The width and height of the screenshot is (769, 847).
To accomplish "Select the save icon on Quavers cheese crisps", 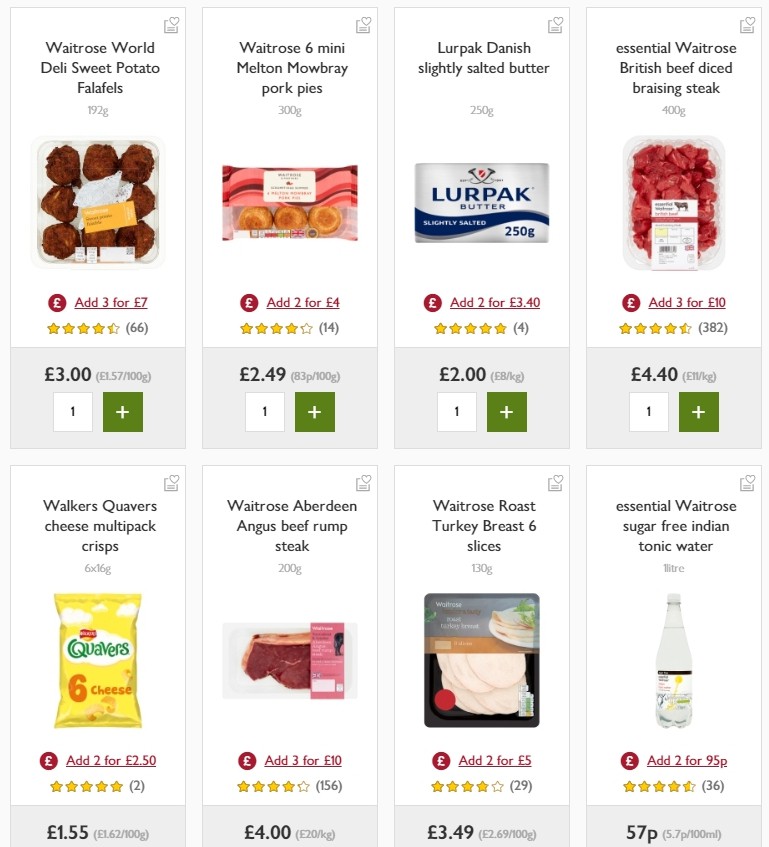I will (x=171, y=482).
